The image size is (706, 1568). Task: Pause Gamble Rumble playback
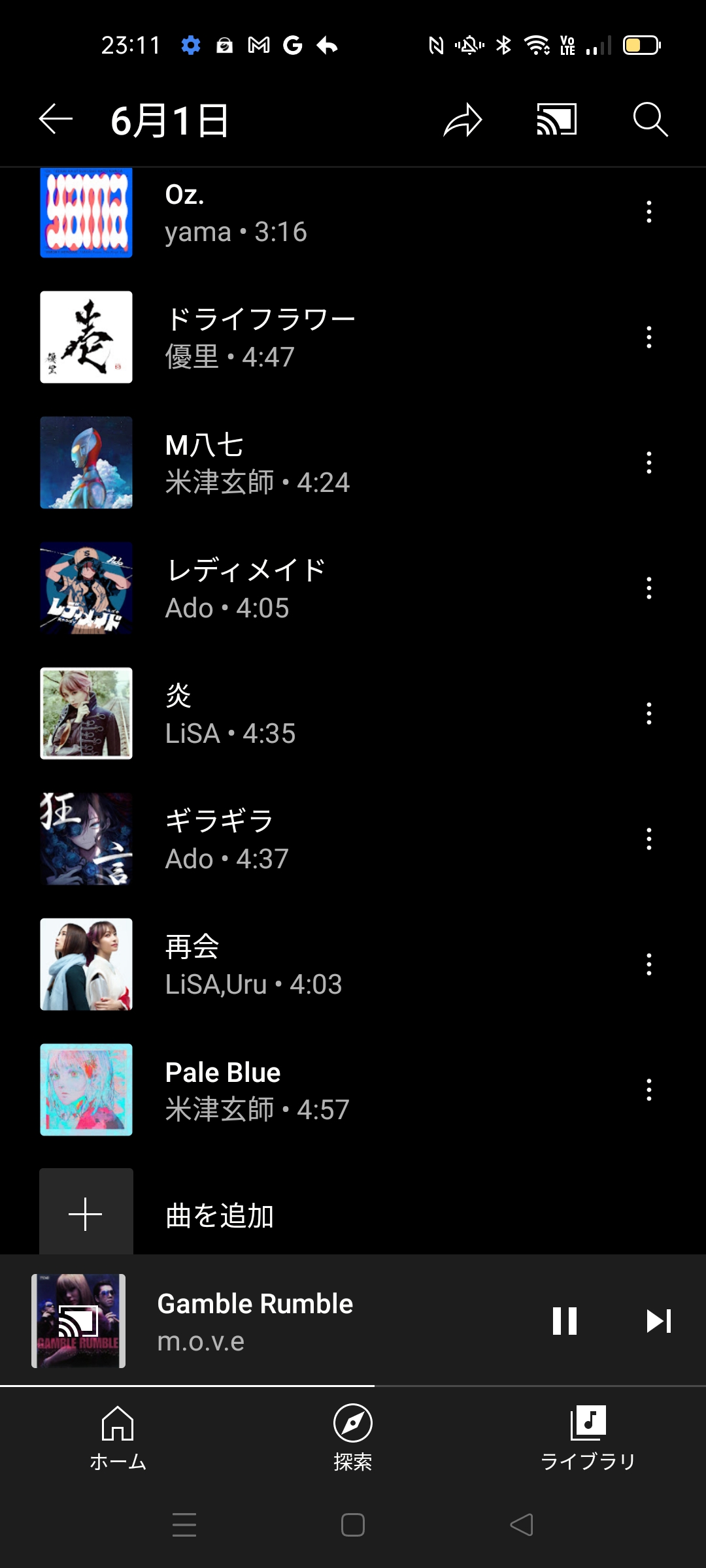click(x=565, y=1321)
